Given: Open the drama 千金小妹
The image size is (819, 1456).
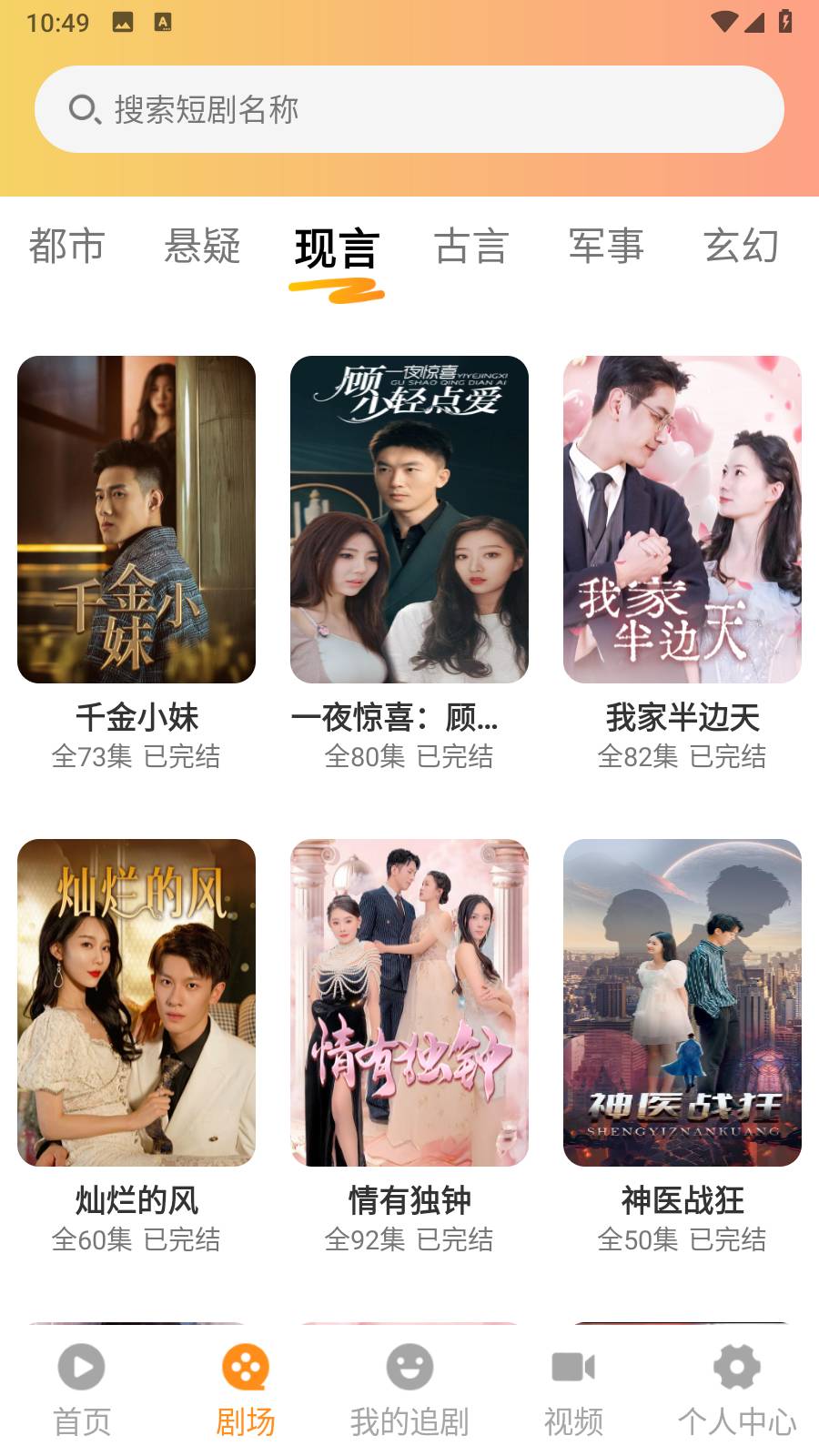Looking at the screenshot, I should [135, 521].
